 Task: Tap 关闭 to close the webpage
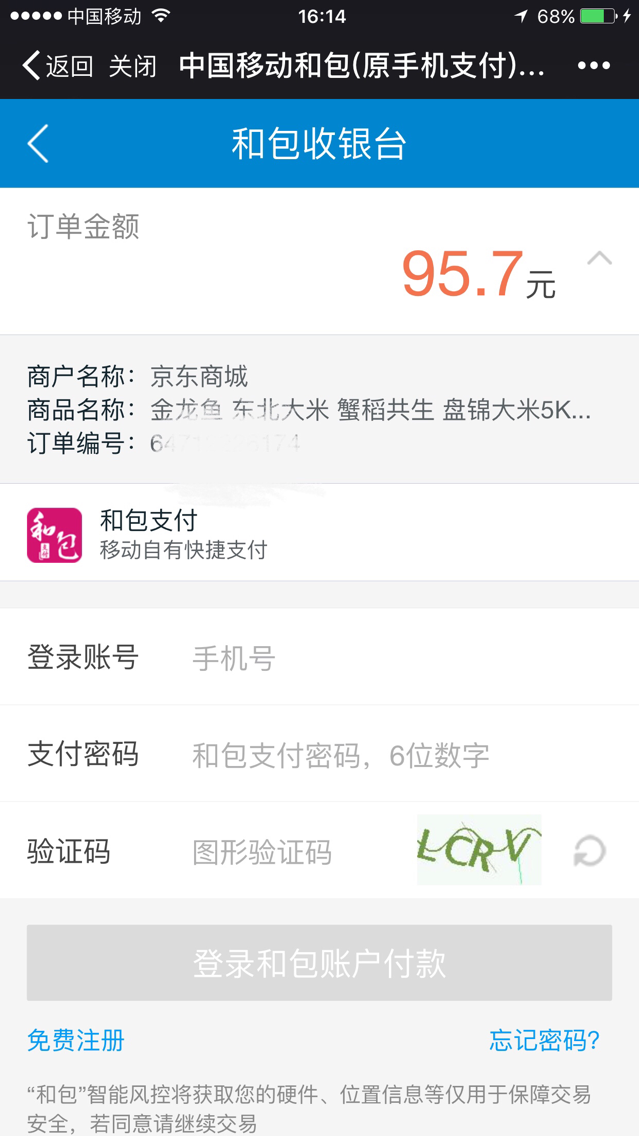point(133,66)
